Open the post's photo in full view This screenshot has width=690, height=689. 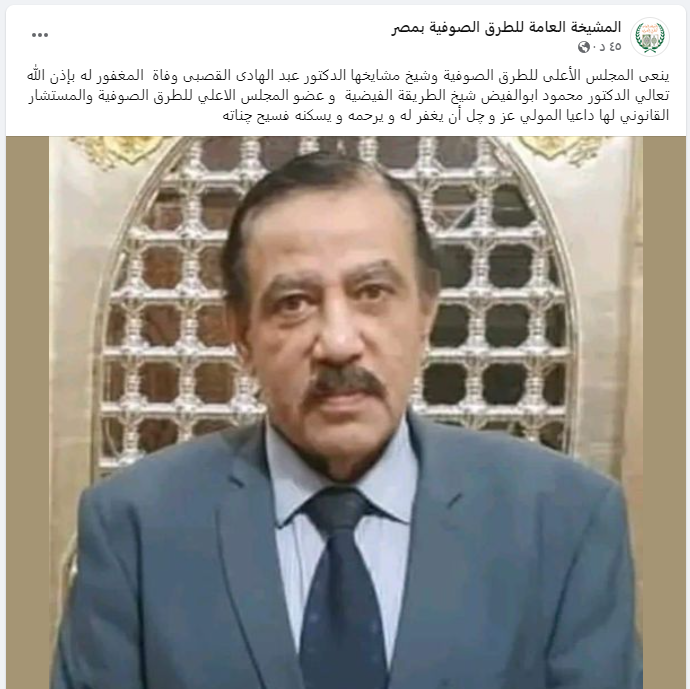[x=345, y=412]
